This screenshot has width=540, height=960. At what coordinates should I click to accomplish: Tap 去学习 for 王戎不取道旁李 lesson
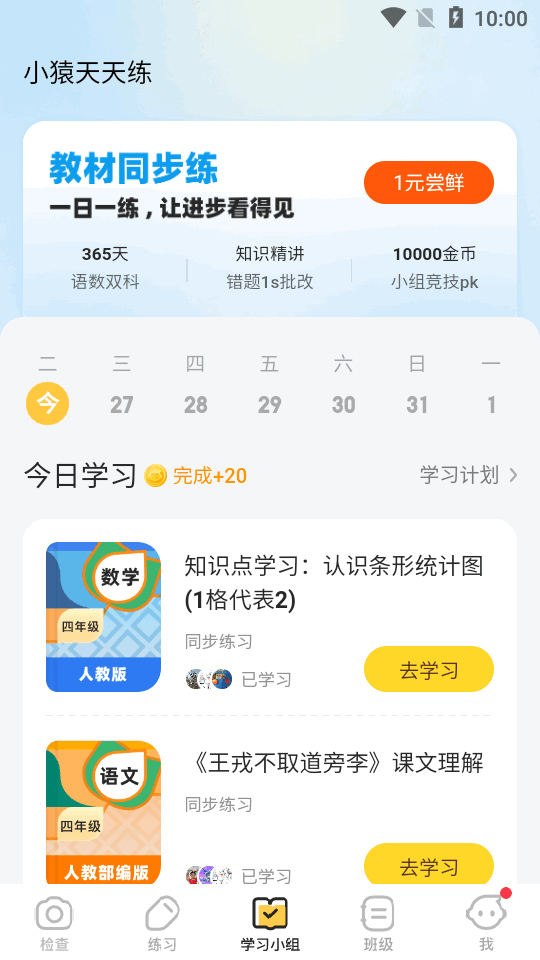click(429, 866)
